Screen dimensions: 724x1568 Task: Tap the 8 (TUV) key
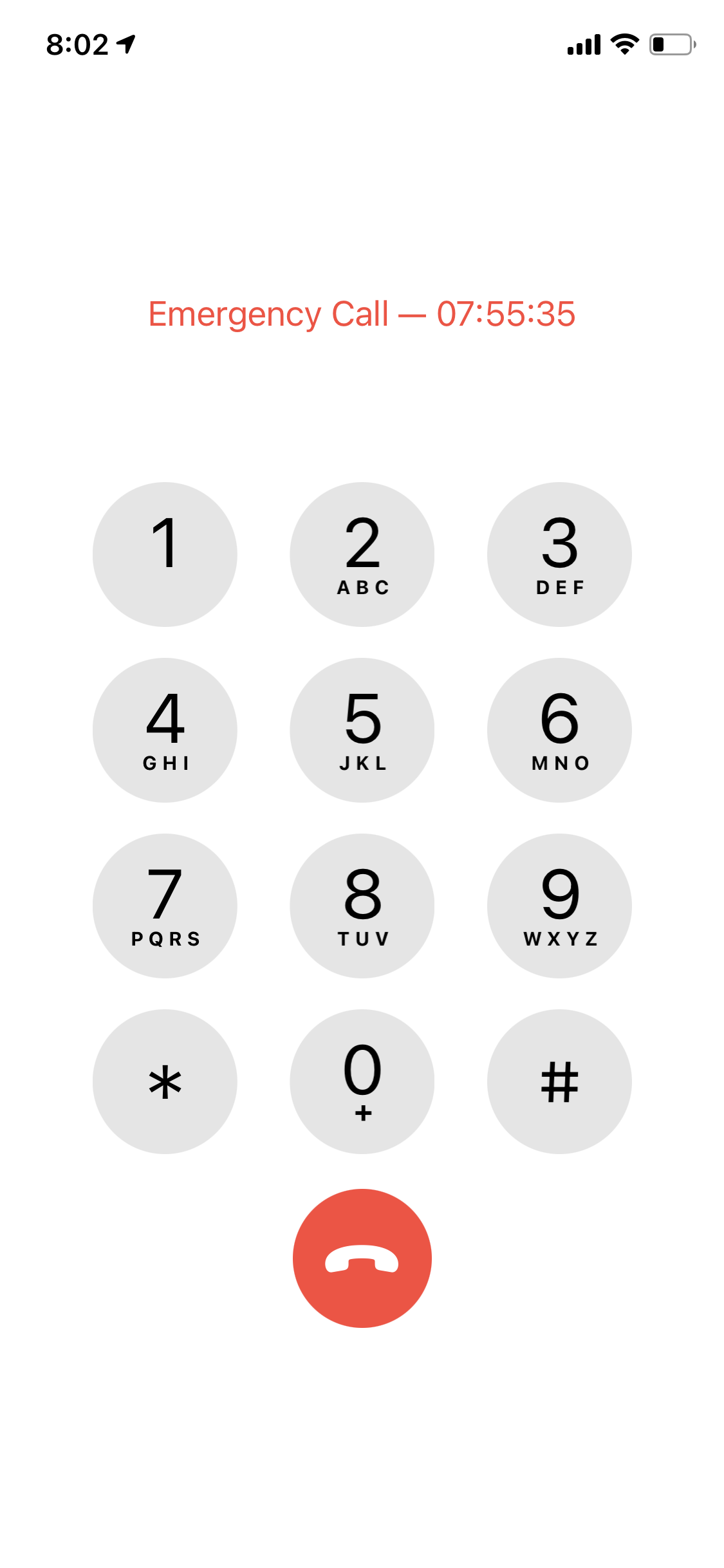362,906
